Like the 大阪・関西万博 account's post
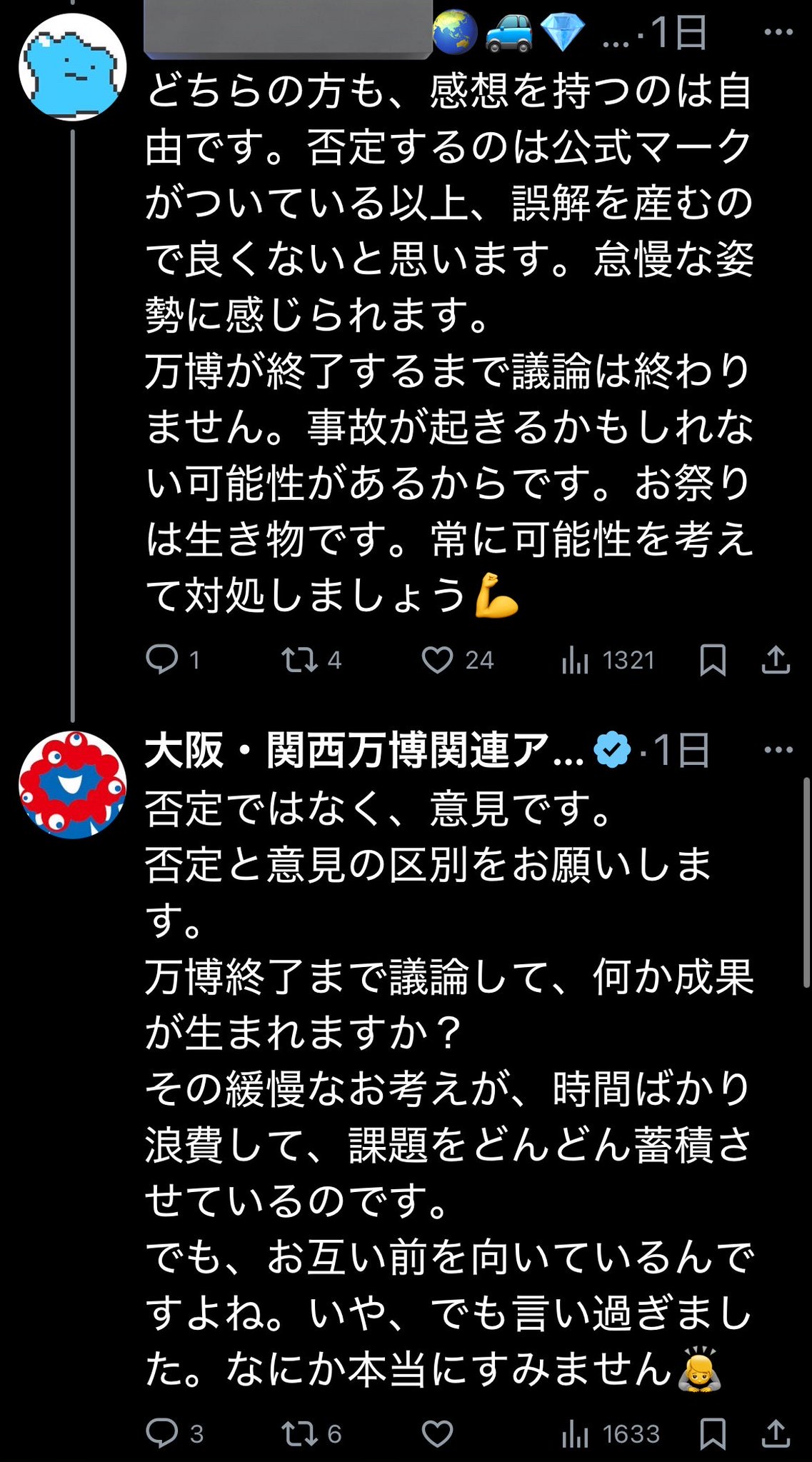This screenshot has height=1462, width=812. pyautogui.click(x=437, y=1432)
